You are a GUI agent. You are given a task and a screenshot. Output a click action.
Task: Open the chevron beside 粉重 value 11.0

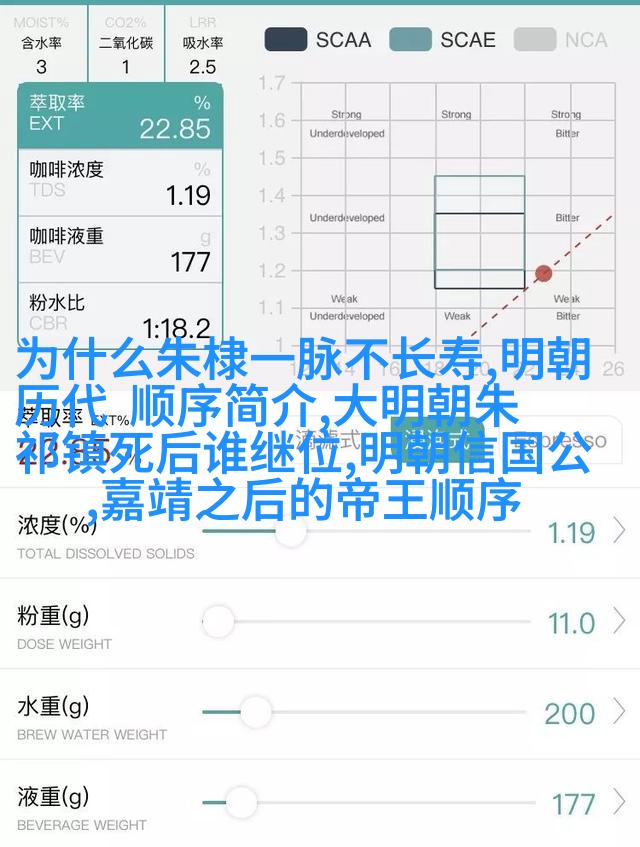[620, 622]
